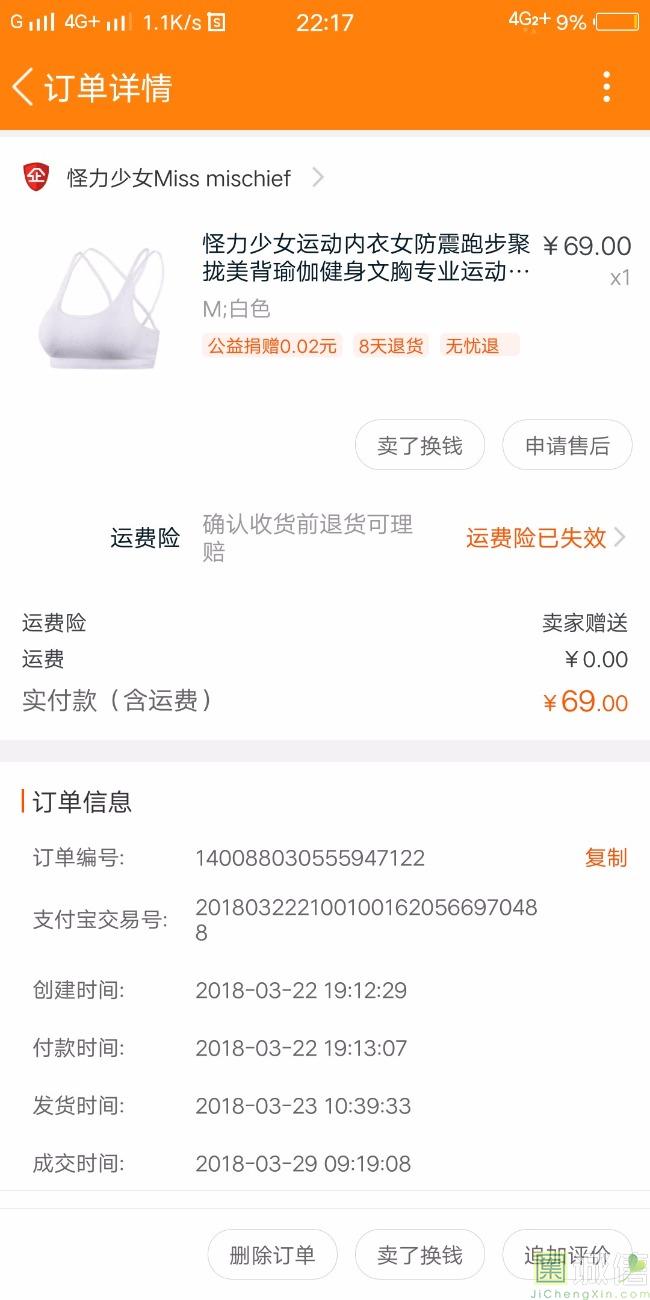
Task: Tap 申请售后 to request after-sales service
Action: [x=567, y=446]
